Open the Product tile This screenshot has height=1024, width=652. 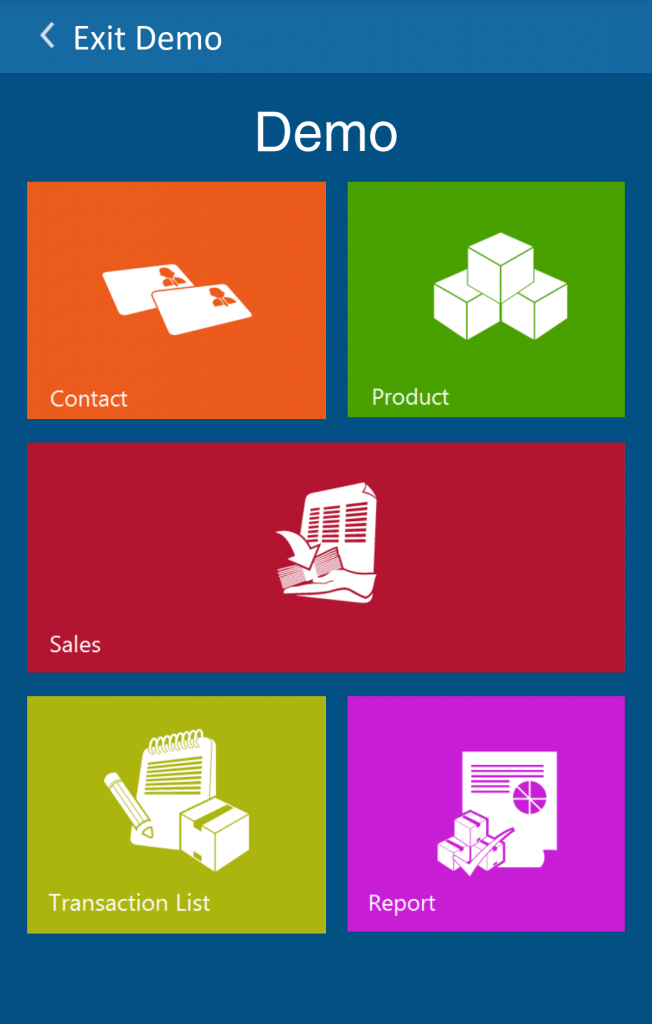click(x=486, y=299)
